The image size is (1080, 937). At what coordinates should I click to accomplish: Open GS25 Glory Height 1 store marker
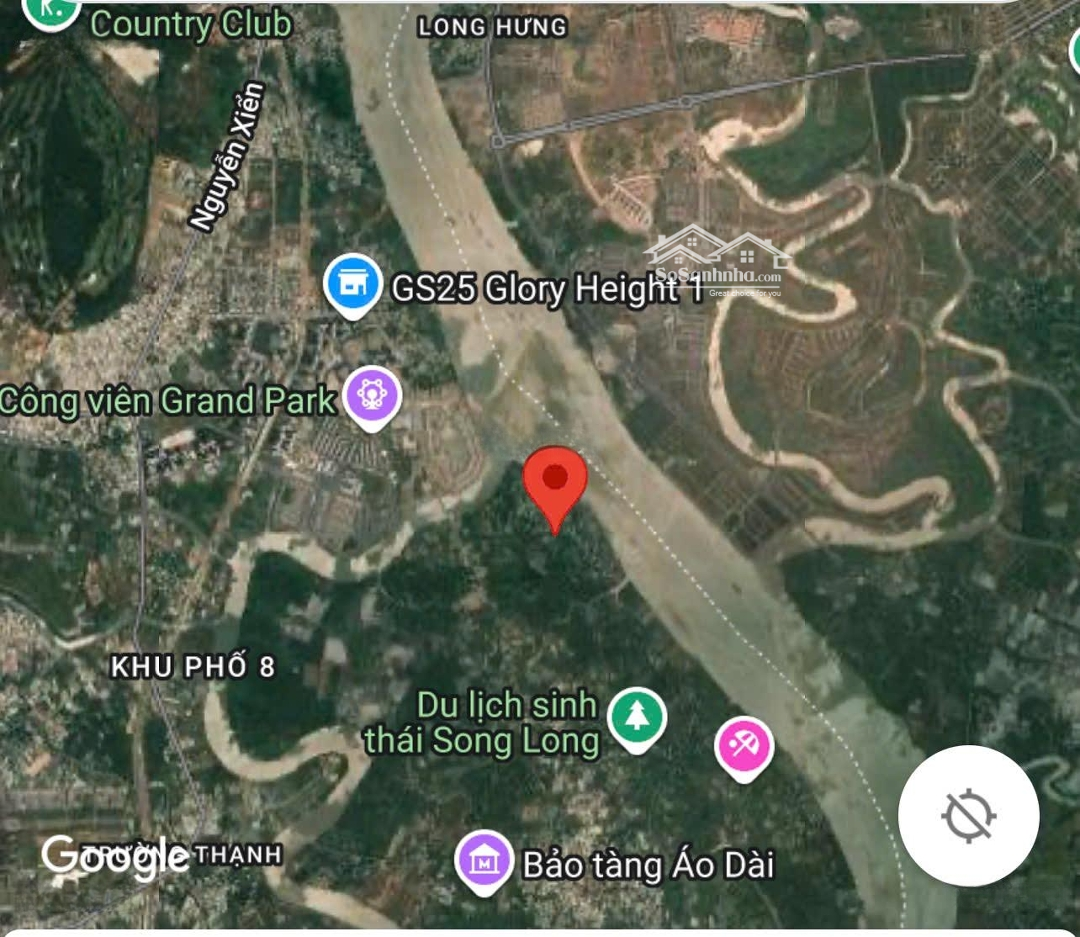coord(353,284)
